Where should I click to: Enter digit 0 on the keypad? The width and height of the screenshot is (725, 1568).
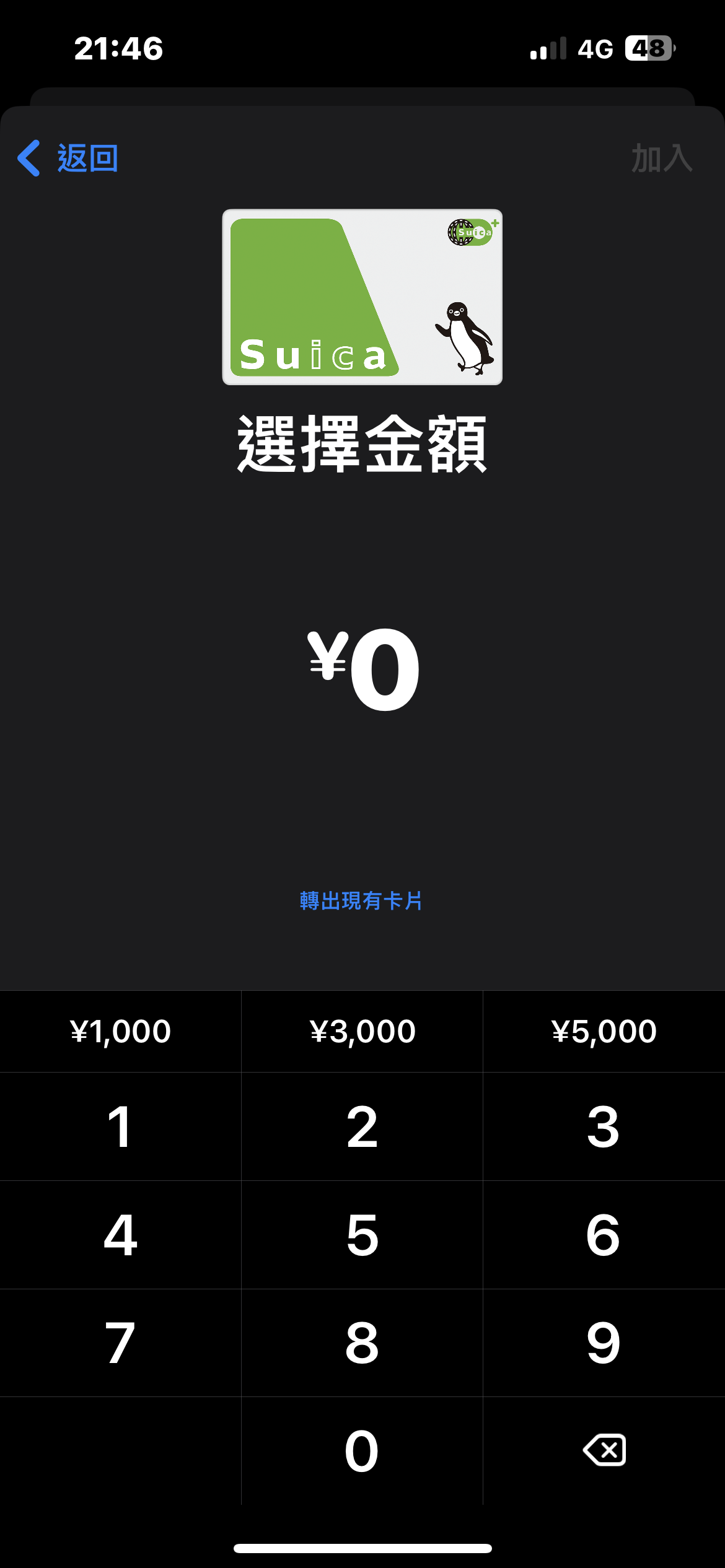pos(362,1450)
